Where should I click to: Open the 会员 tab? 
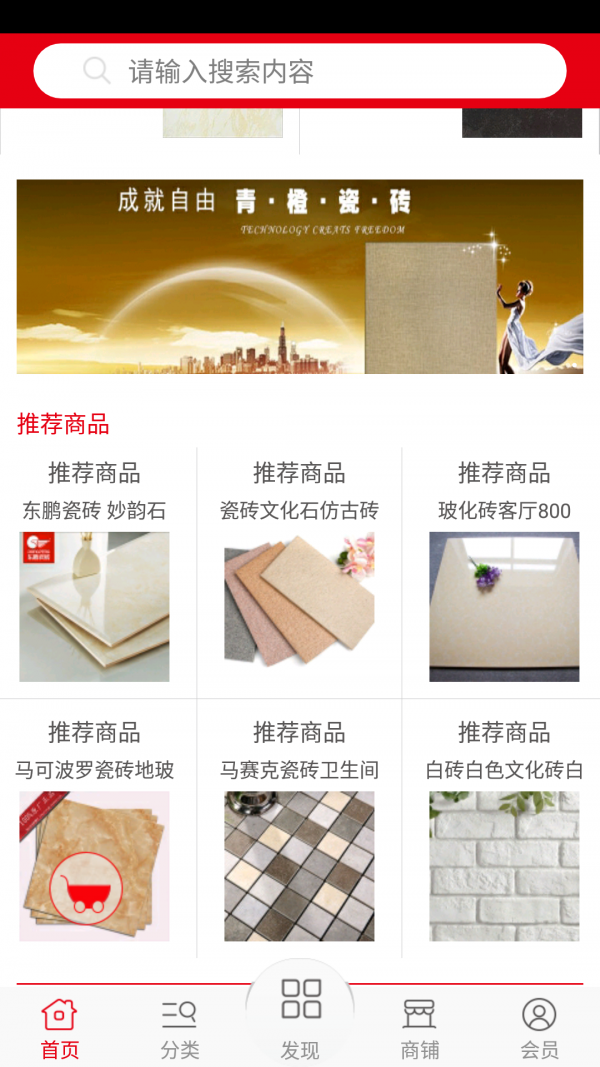pyautogui.click(x=540, y=1030)
